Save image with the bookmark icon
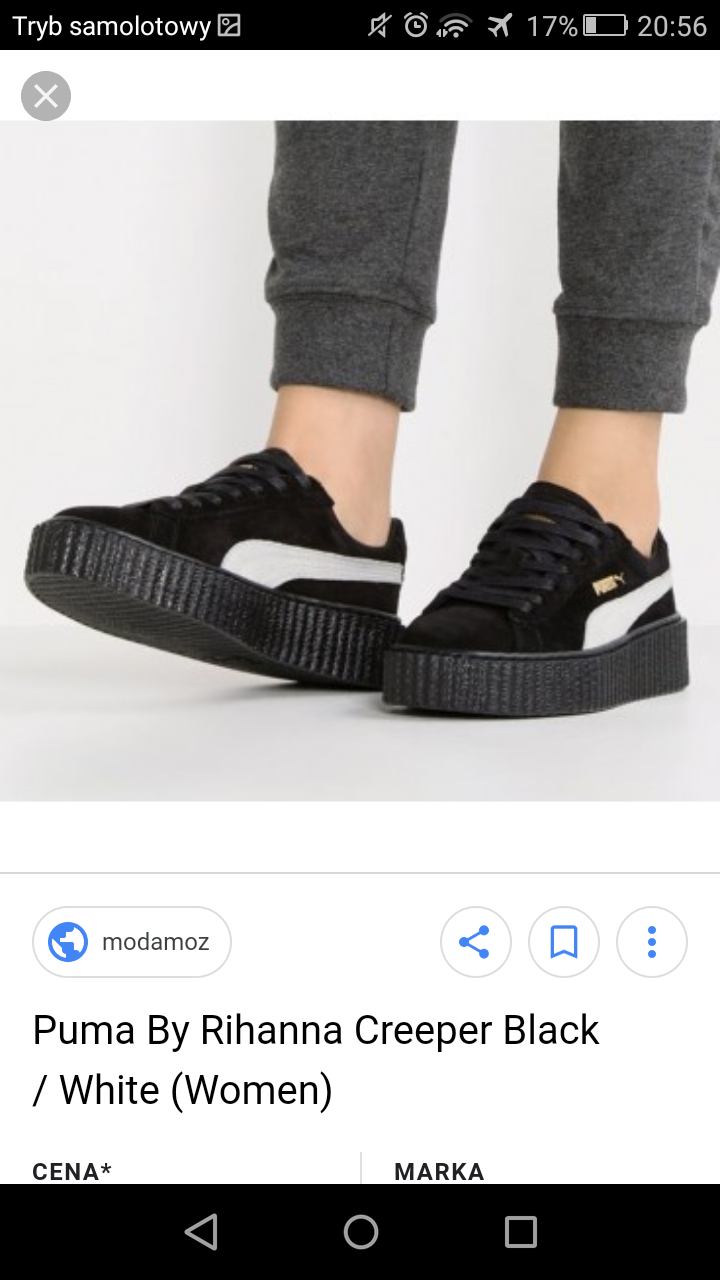720x1280 pixels. point(564,942)
